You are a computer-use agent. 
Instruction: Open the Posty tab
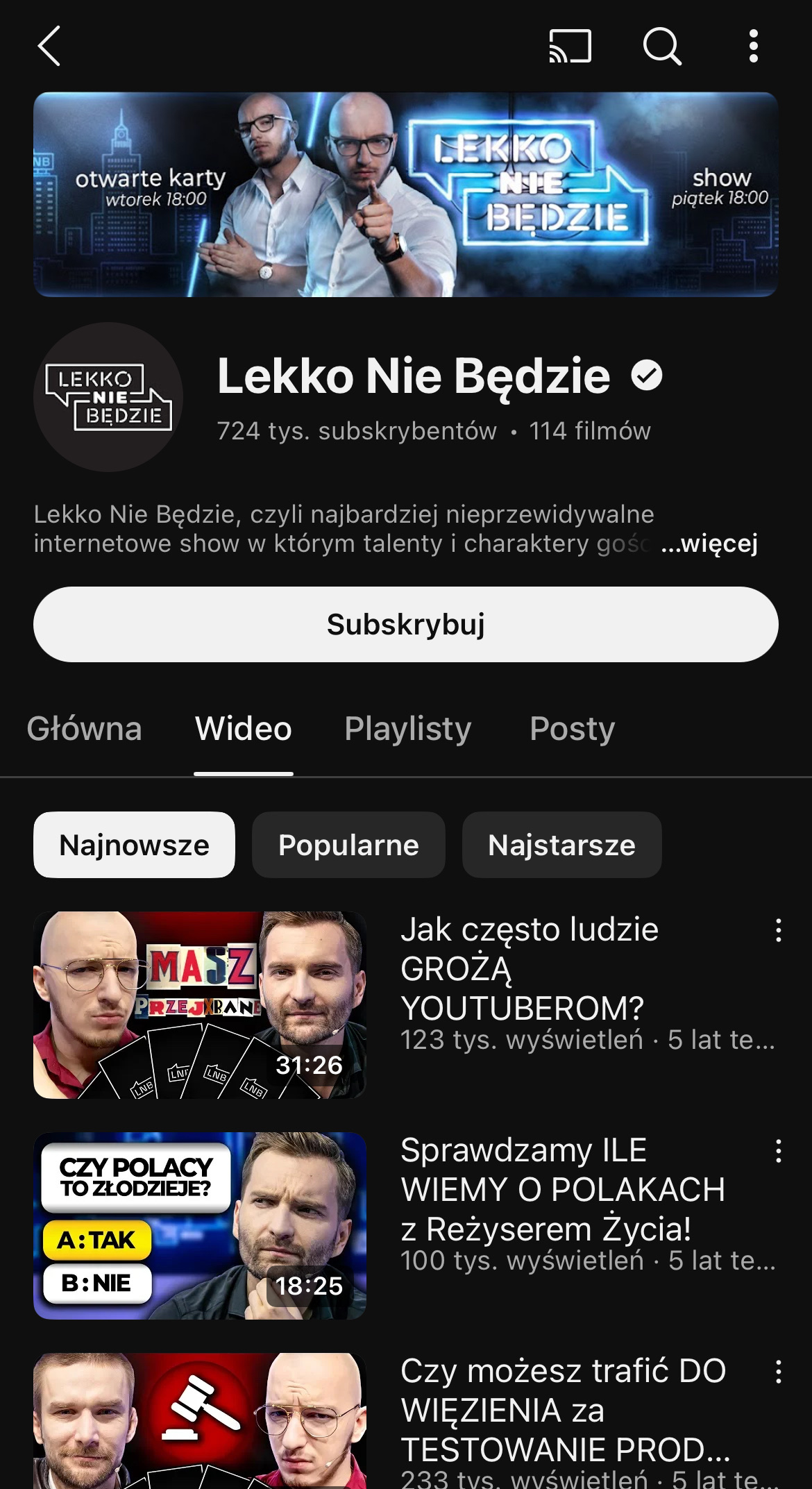(x=572, y=729)
